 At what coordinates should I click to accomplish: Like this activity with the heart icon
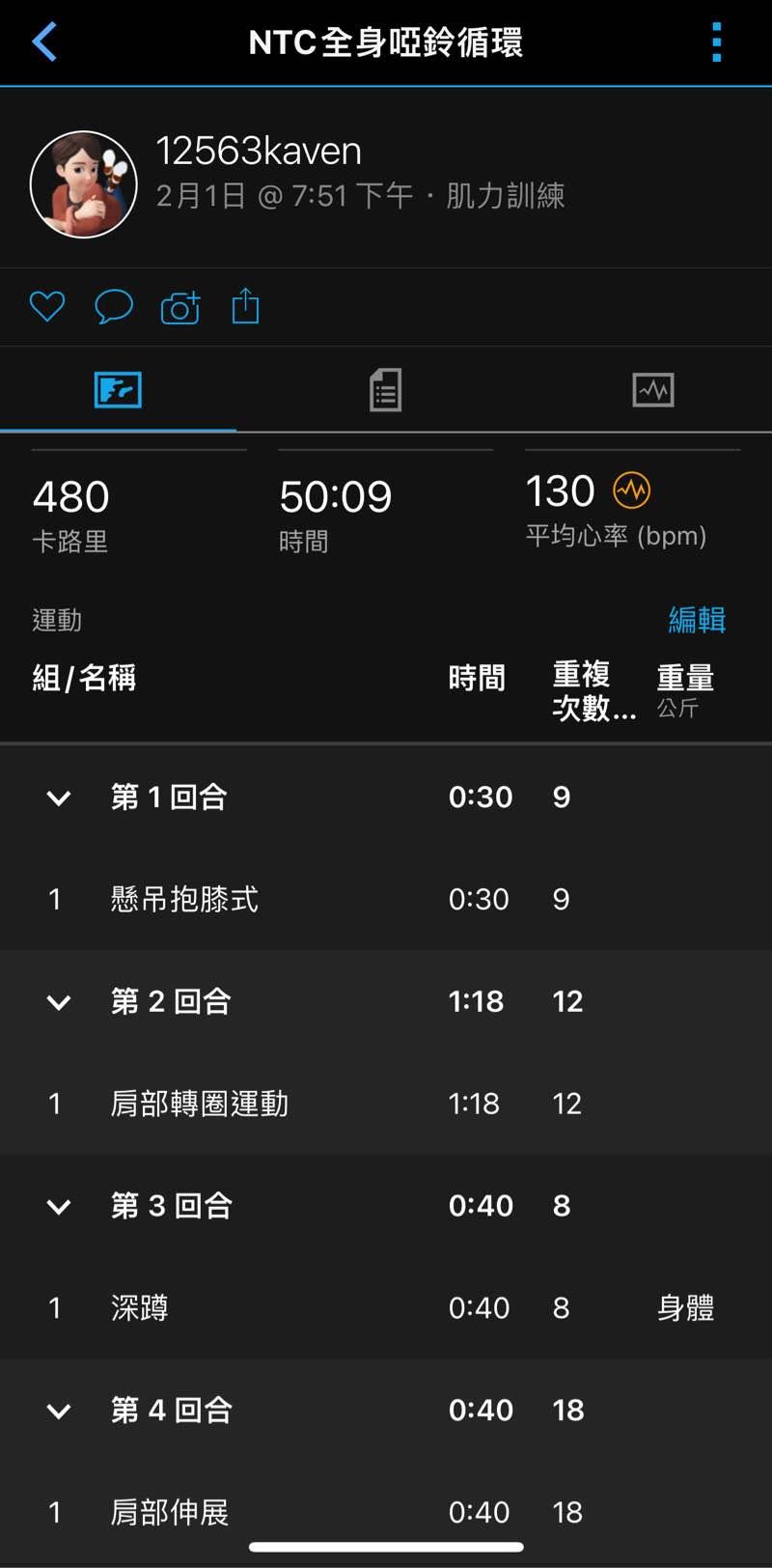pyautogui.click(x=46, y=307)
